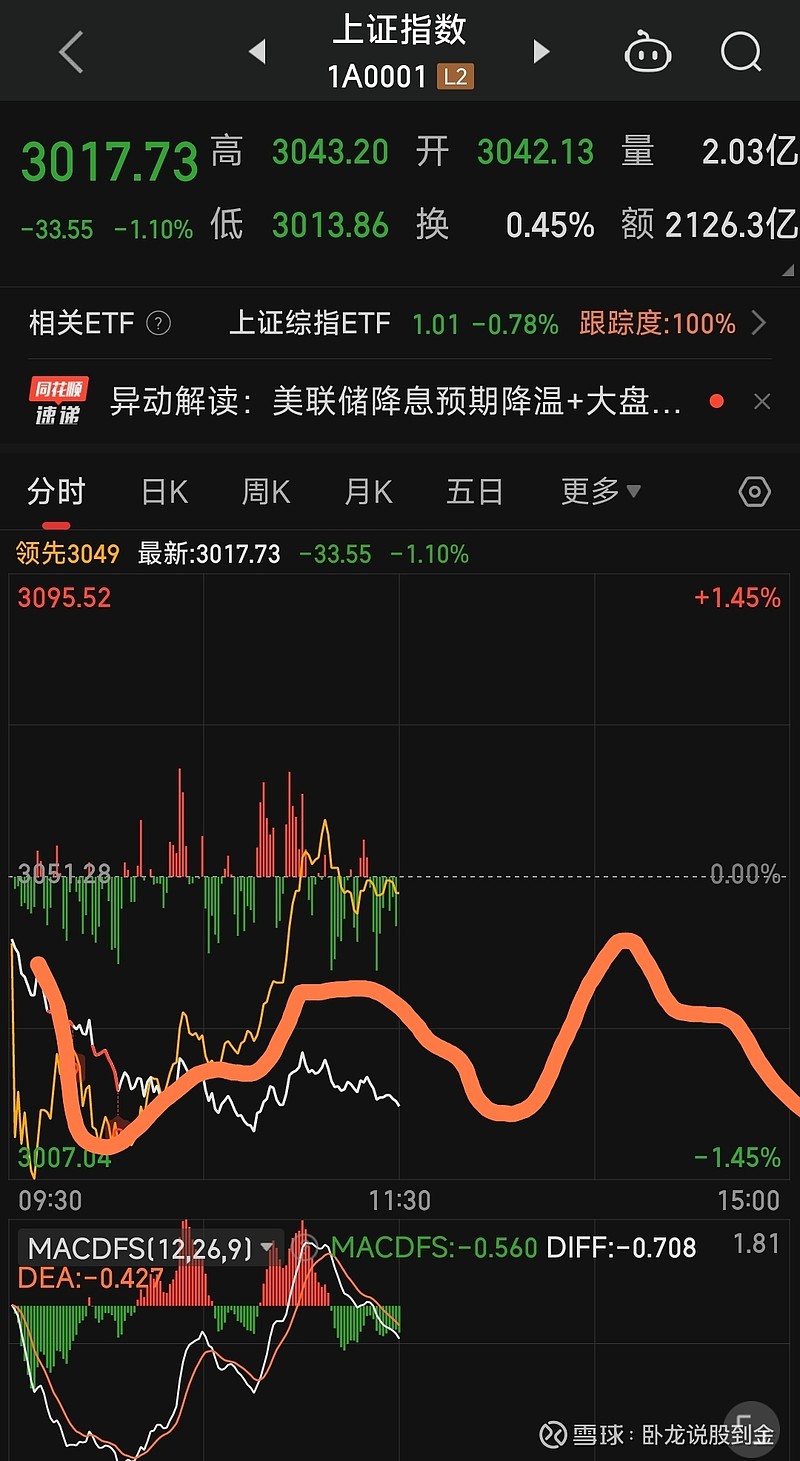Tap the question mark beside 相关ETF
800x1461 pixels.
[x=157, y=324]
